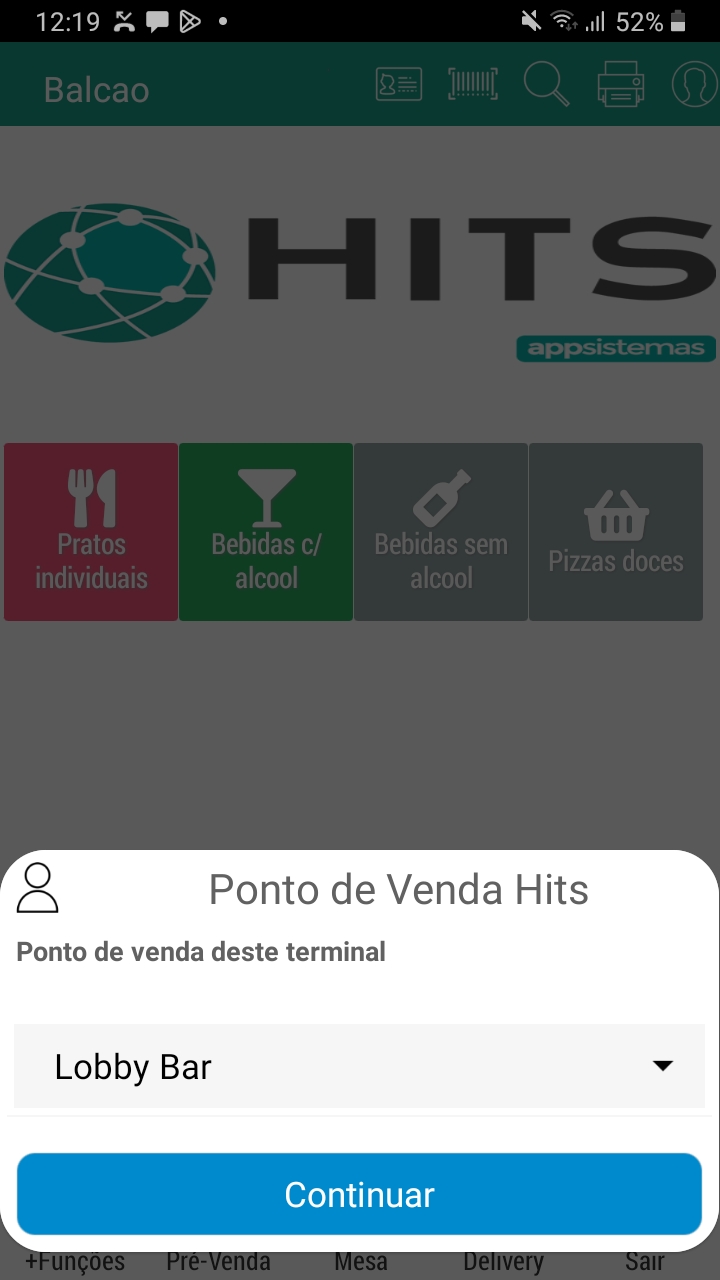Image resolution: width=720 pixels, height=1280 pixels.
Task: Expand the Lobby Bar point-of-sale dropdown
Action: coord(360,1066)
